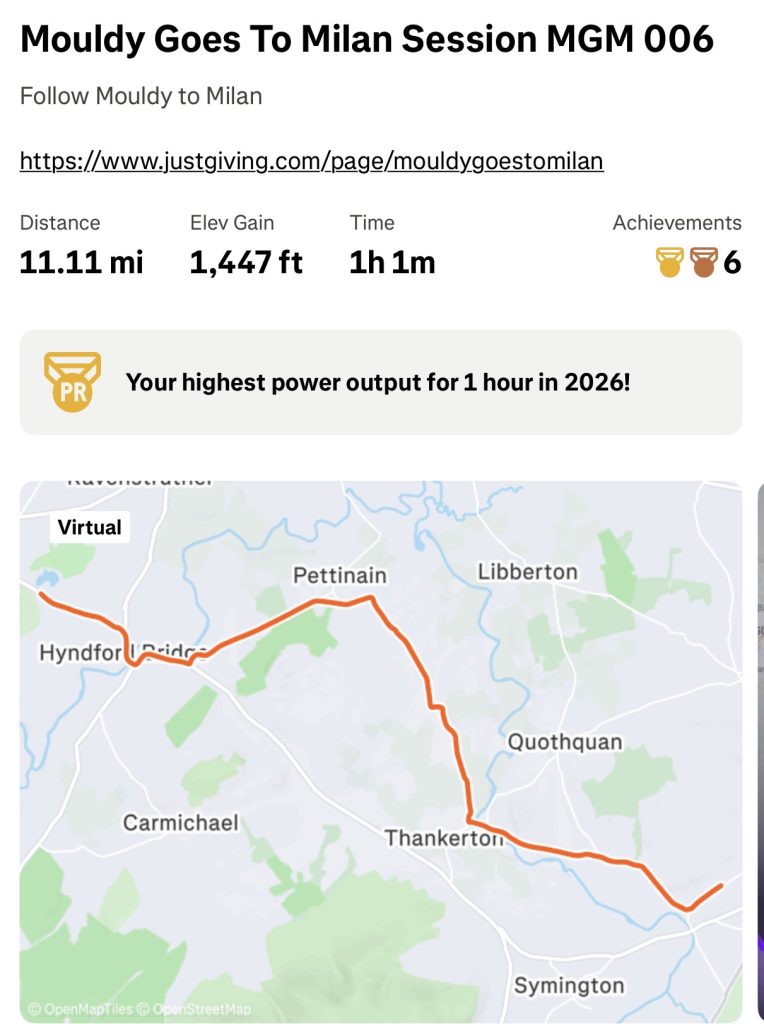Viewport: 764px width, 1024px height.
Task: Open the highest power output PR banner
Action: tap(380, 382)
